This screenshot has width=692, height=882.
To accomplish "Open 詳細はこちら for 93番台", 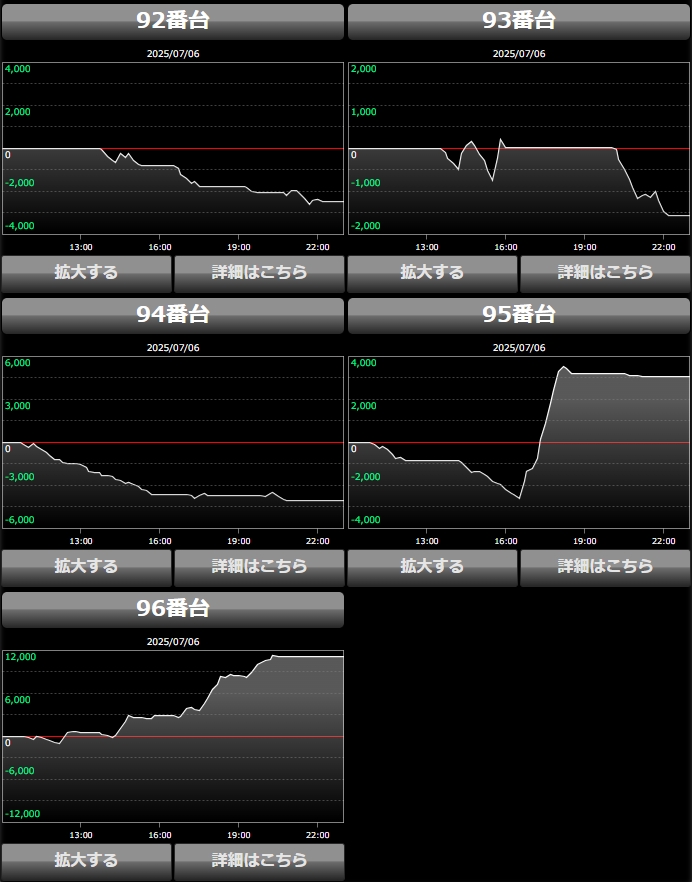I will (605, 272).
